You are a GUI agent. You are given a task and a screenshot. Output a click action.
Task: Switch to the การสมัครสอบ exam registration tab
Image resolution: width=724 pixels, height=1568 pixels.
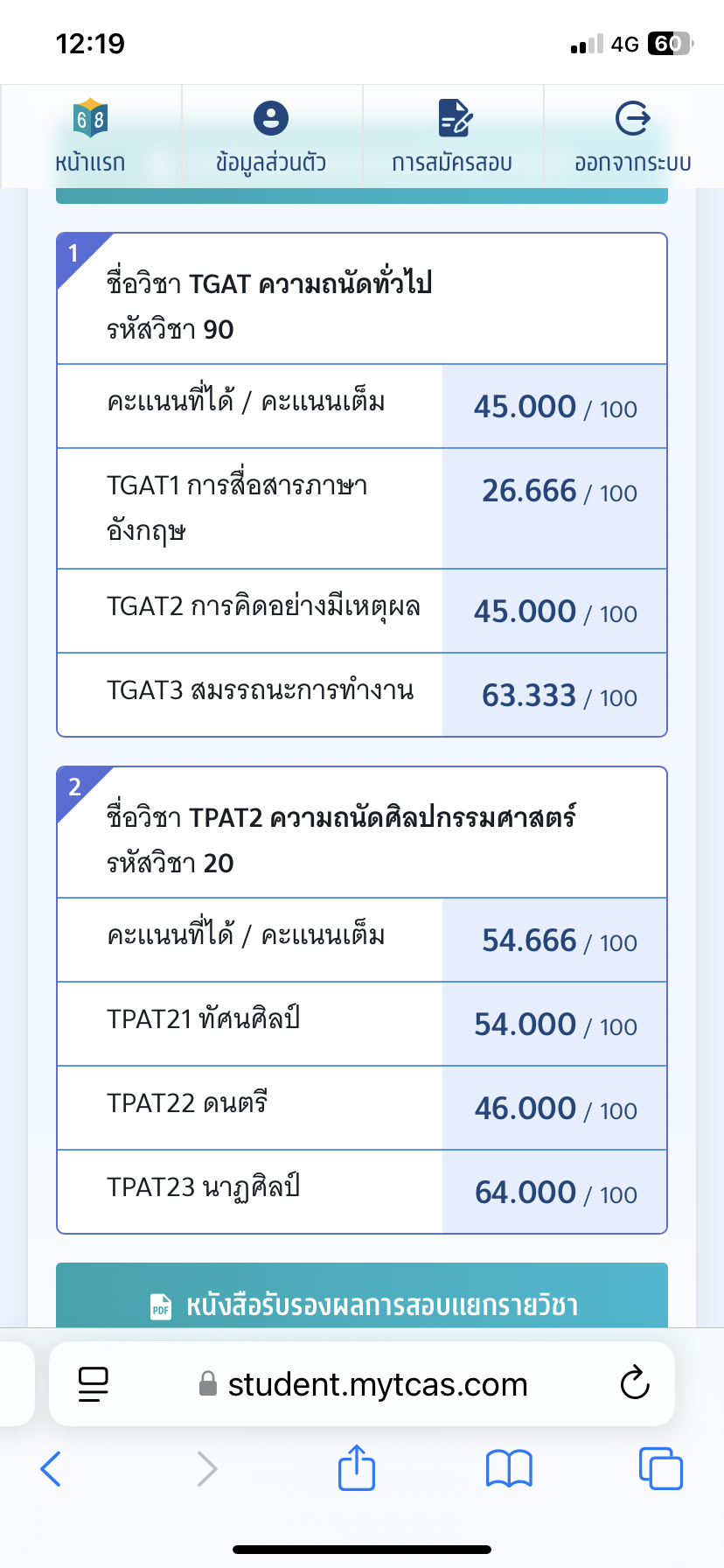tap(453, 136)
